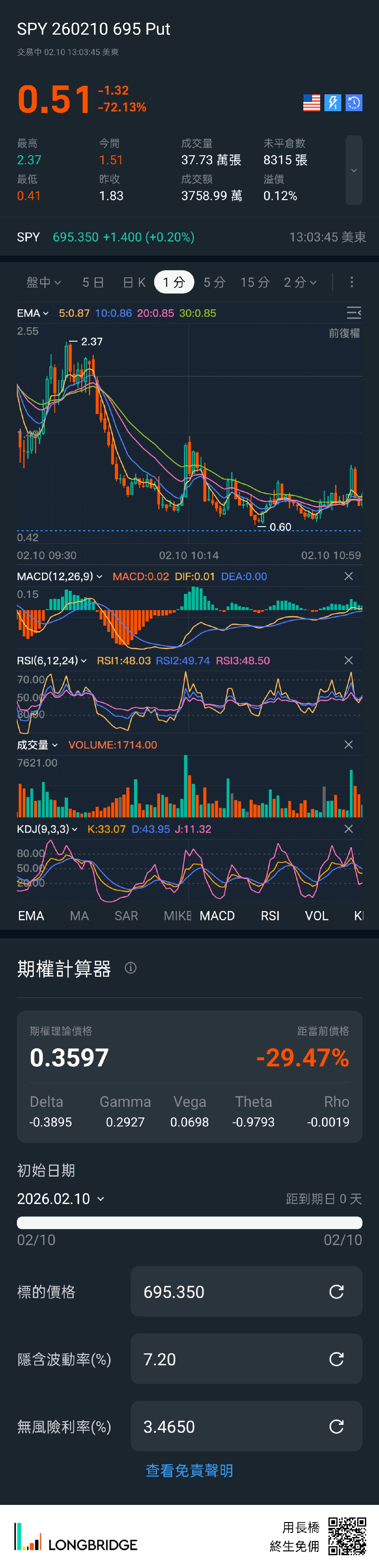Select SAR in the indicator strip
The width and height of the screenshot is (379, 1568).
pos(126,915)
